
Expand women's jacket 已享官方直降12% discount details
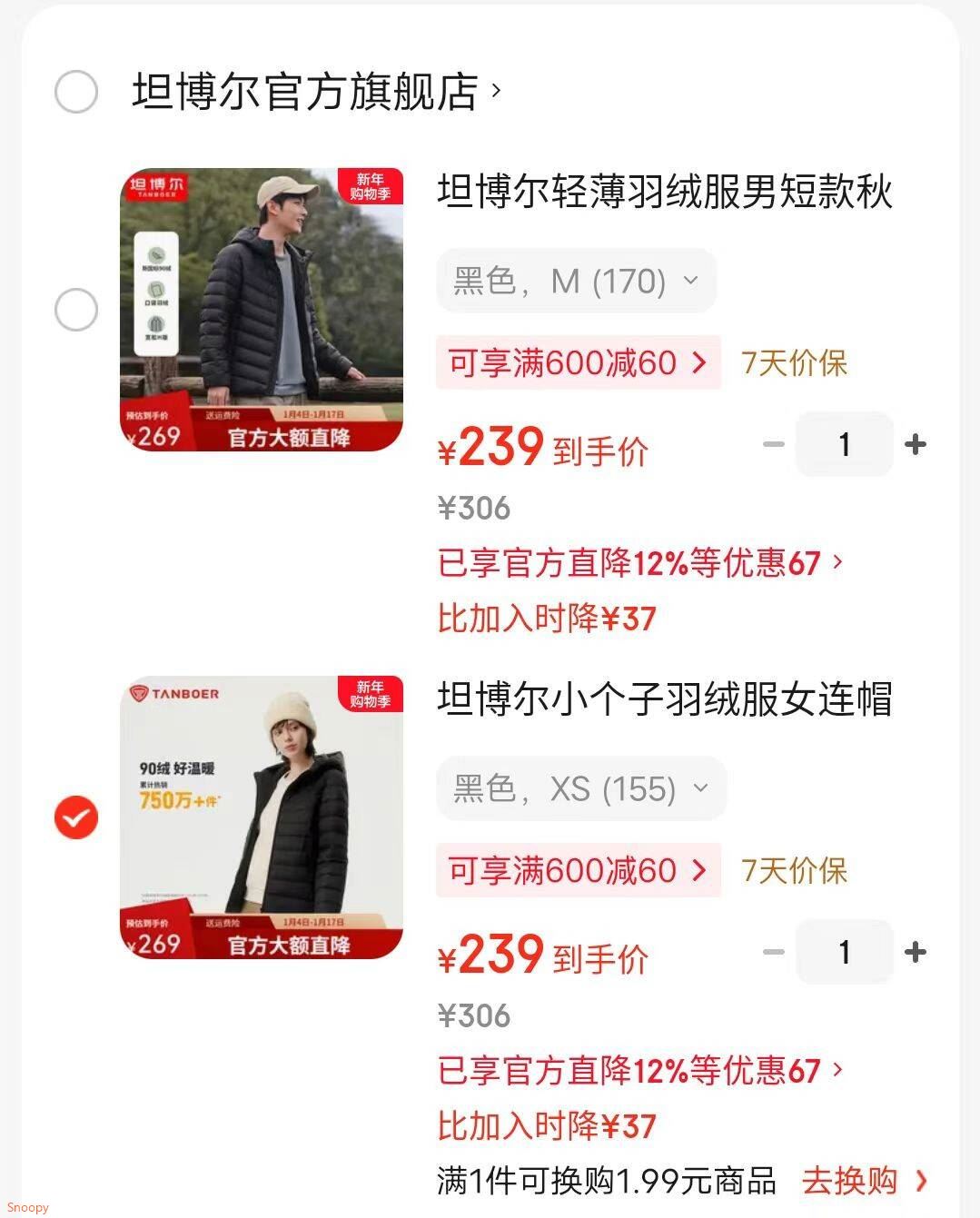(x=636, y=1071)
